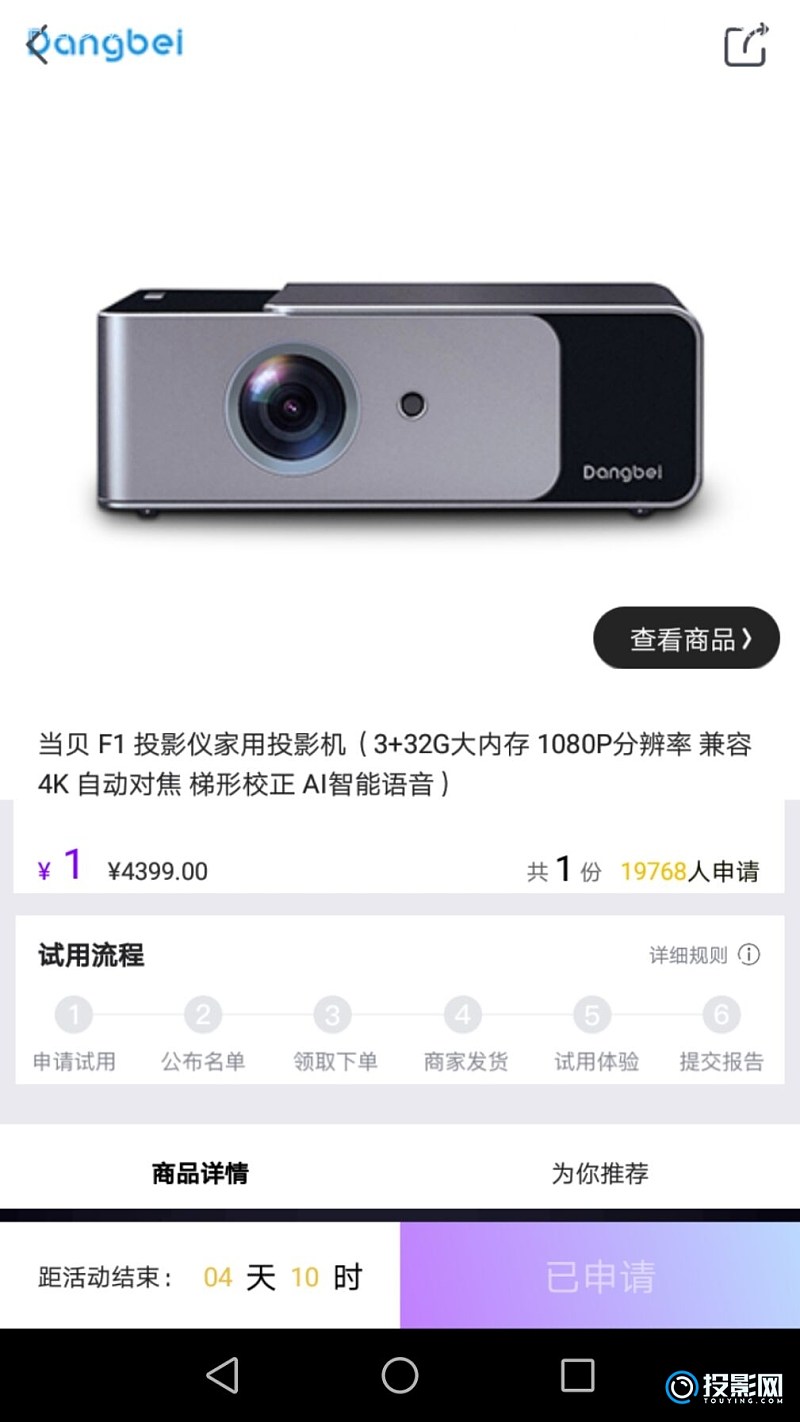
Task: Tap the 已申请 applied button
Action: click(x=600, y=1276)
